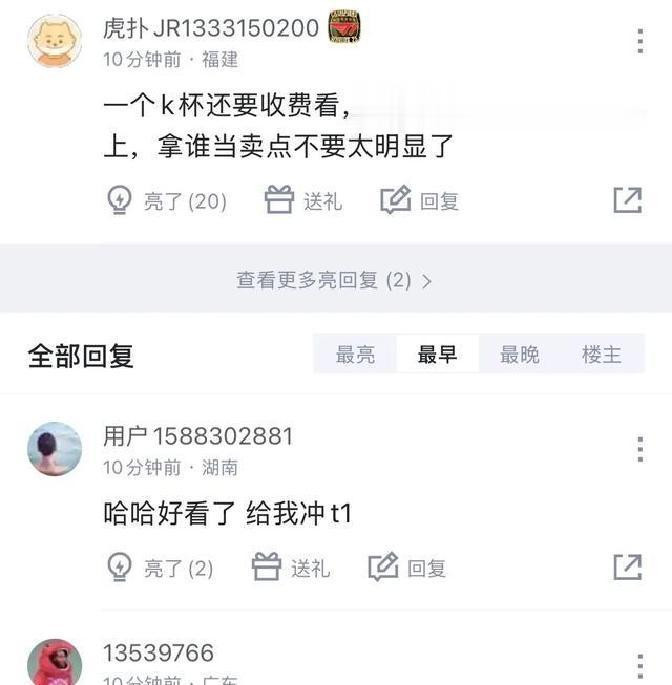
Task: Send a gift to 虎扑JR1333150200's comment
Action: [304, 201]
